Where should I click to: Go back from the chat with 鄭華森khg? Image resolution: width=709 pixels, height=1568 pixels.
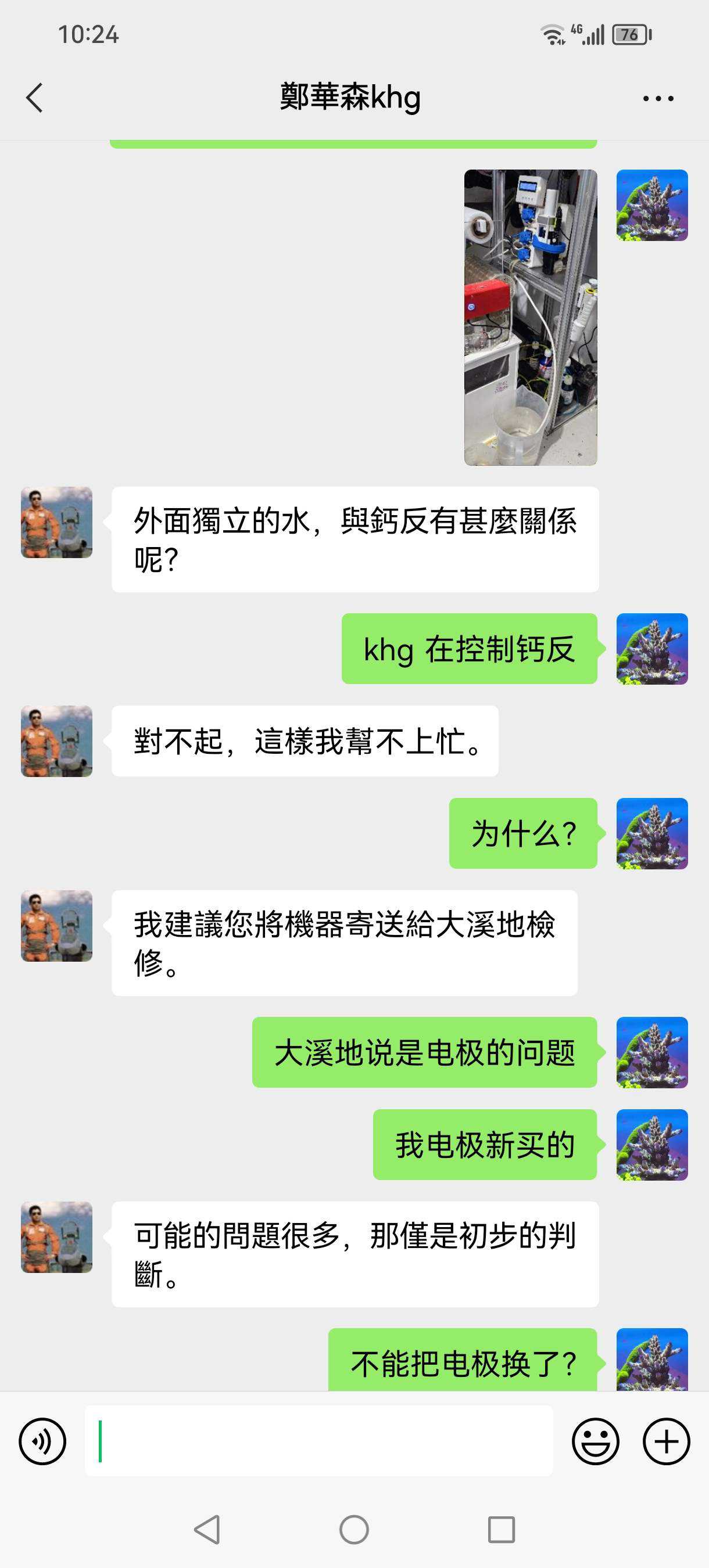click(35, 98)
